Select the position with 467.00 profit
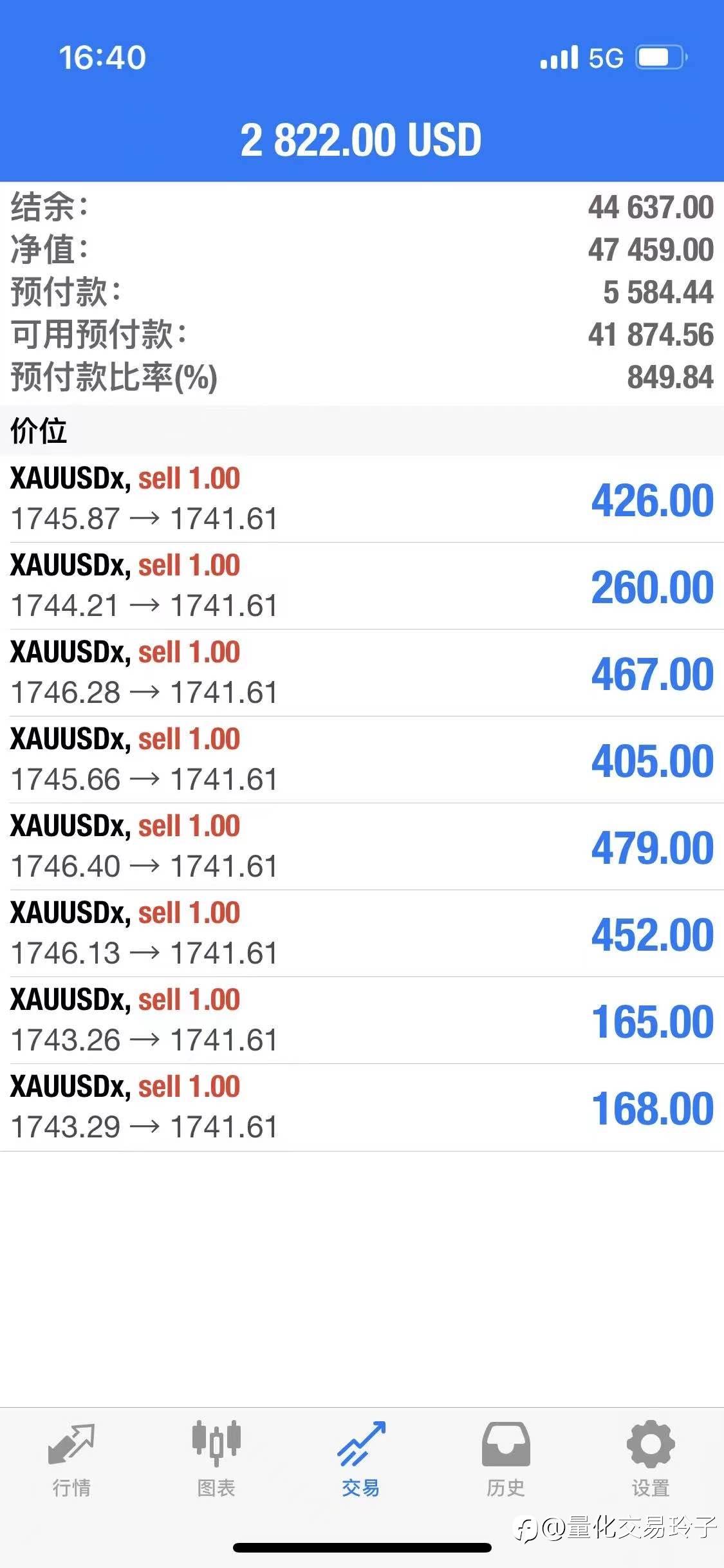Viewport: 724px width, 1568px height. [x=362, y=673]
